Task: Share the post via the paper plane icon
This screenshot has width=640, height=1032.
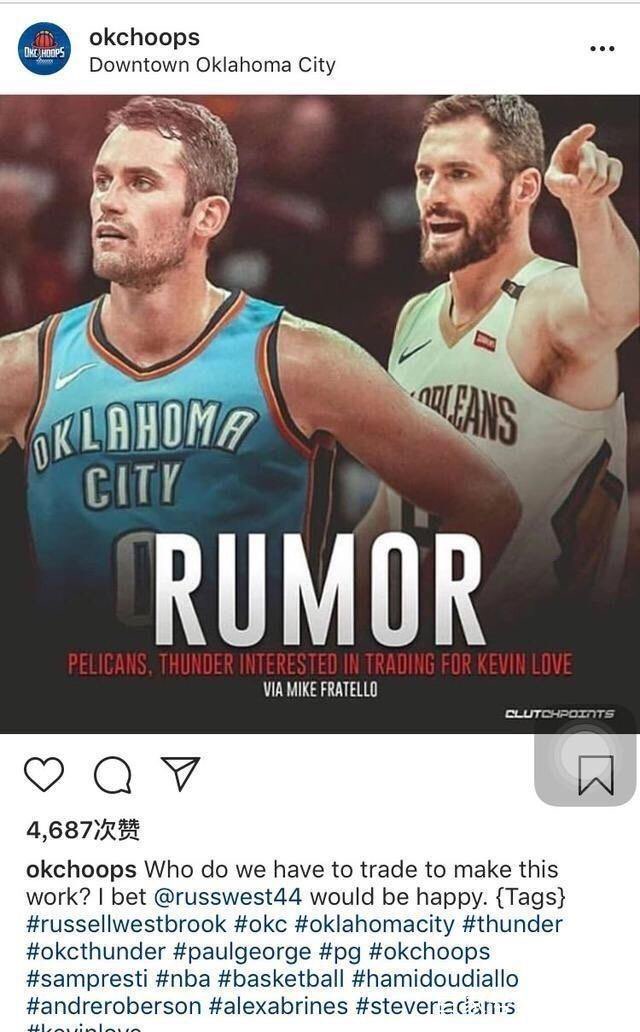Action: [181, 774]
